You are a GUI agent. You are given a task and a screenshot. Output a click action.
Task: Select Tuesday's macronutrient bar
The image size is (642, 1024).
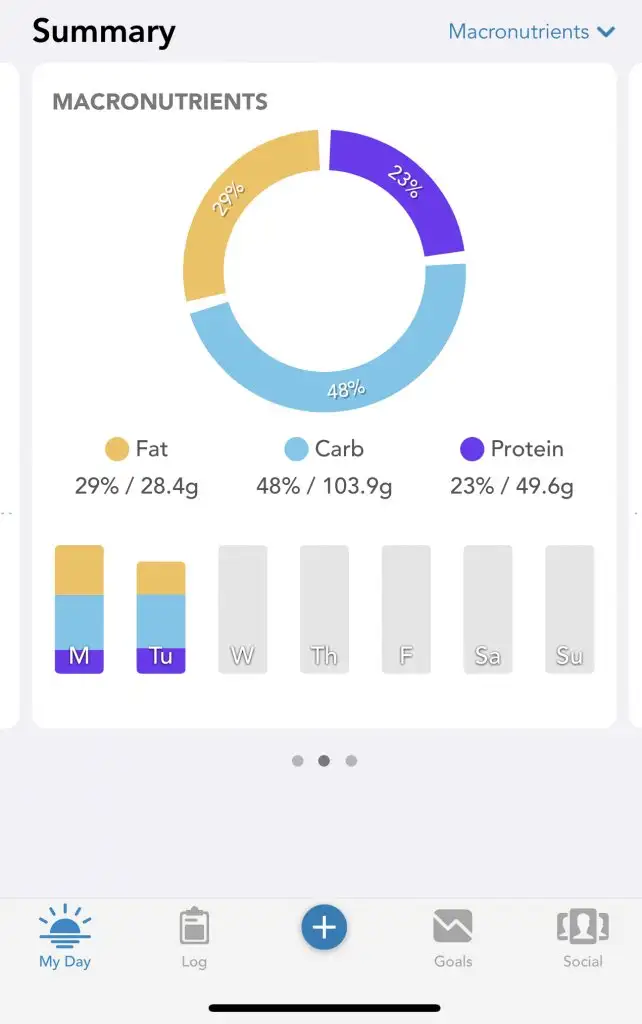[161, 617]
